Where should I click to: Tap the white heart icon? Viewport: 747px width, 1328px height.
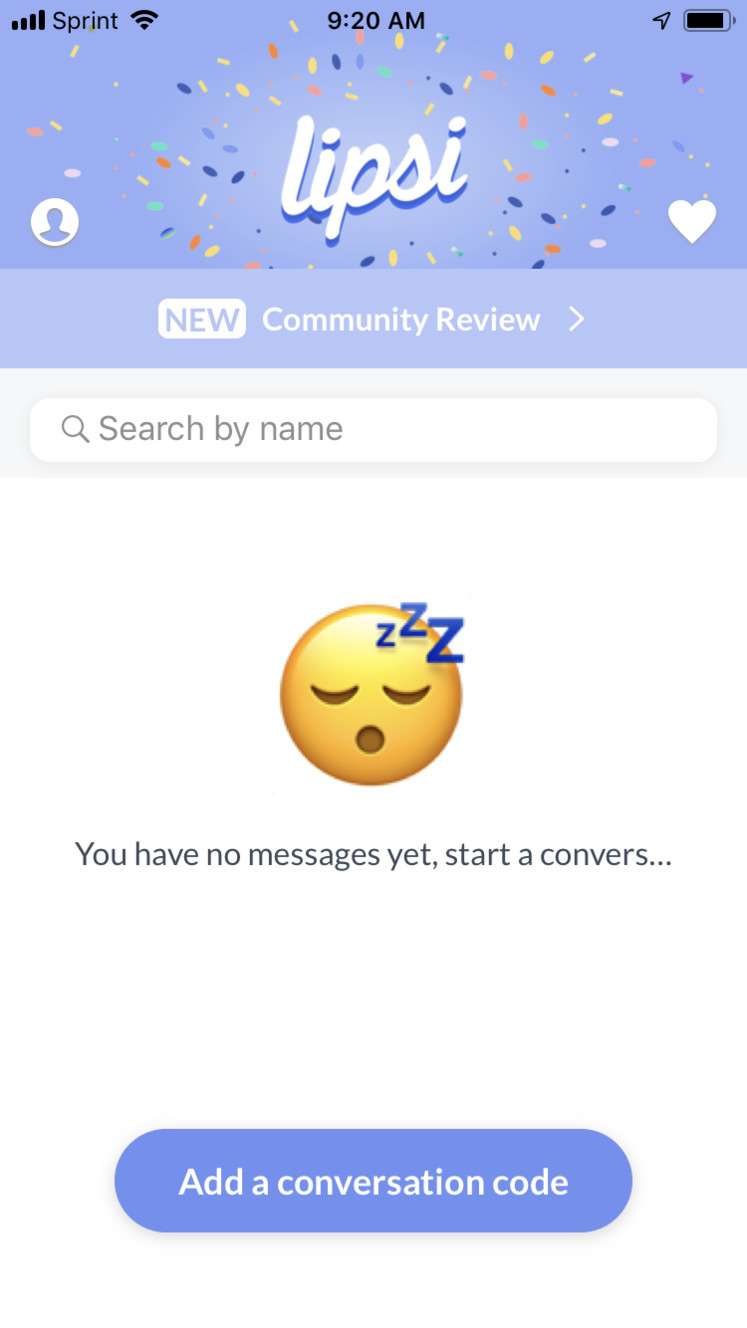coord(692,222)
